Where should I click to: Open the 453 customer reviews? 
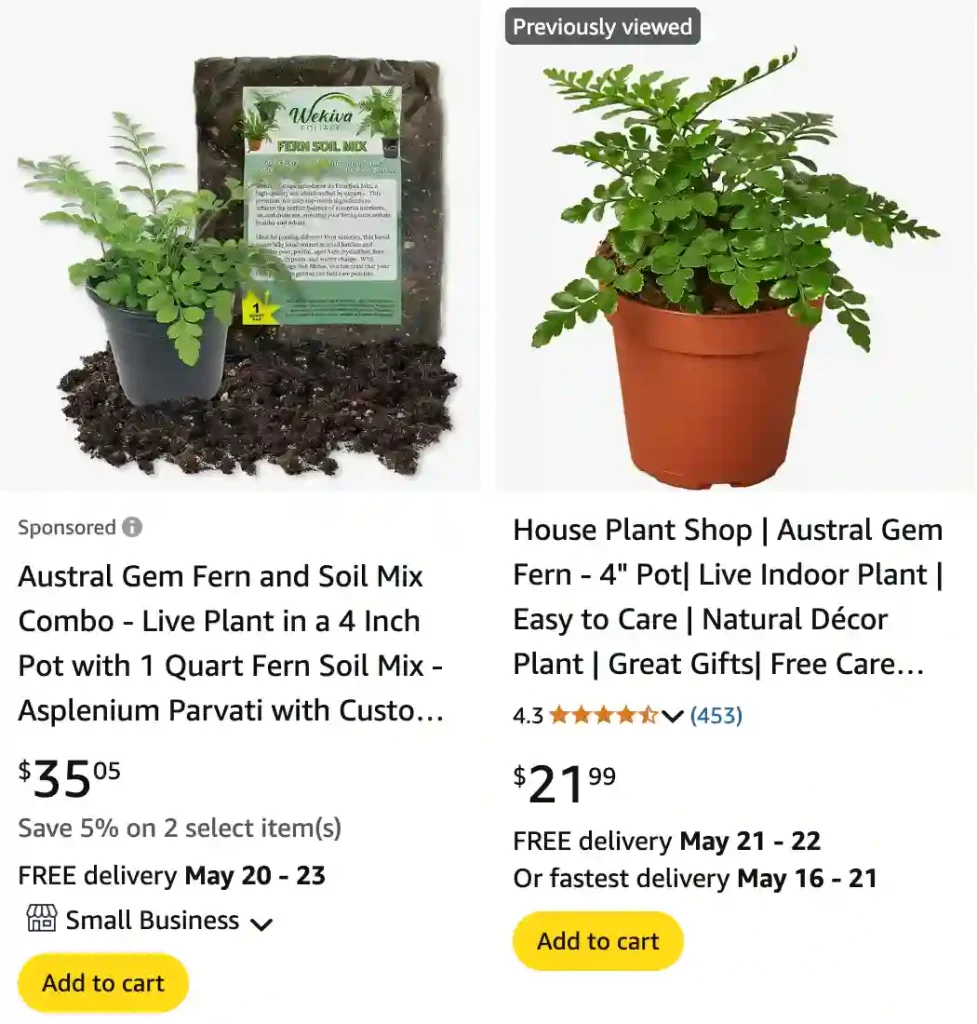pyautogui.click(x=716, y=716)
